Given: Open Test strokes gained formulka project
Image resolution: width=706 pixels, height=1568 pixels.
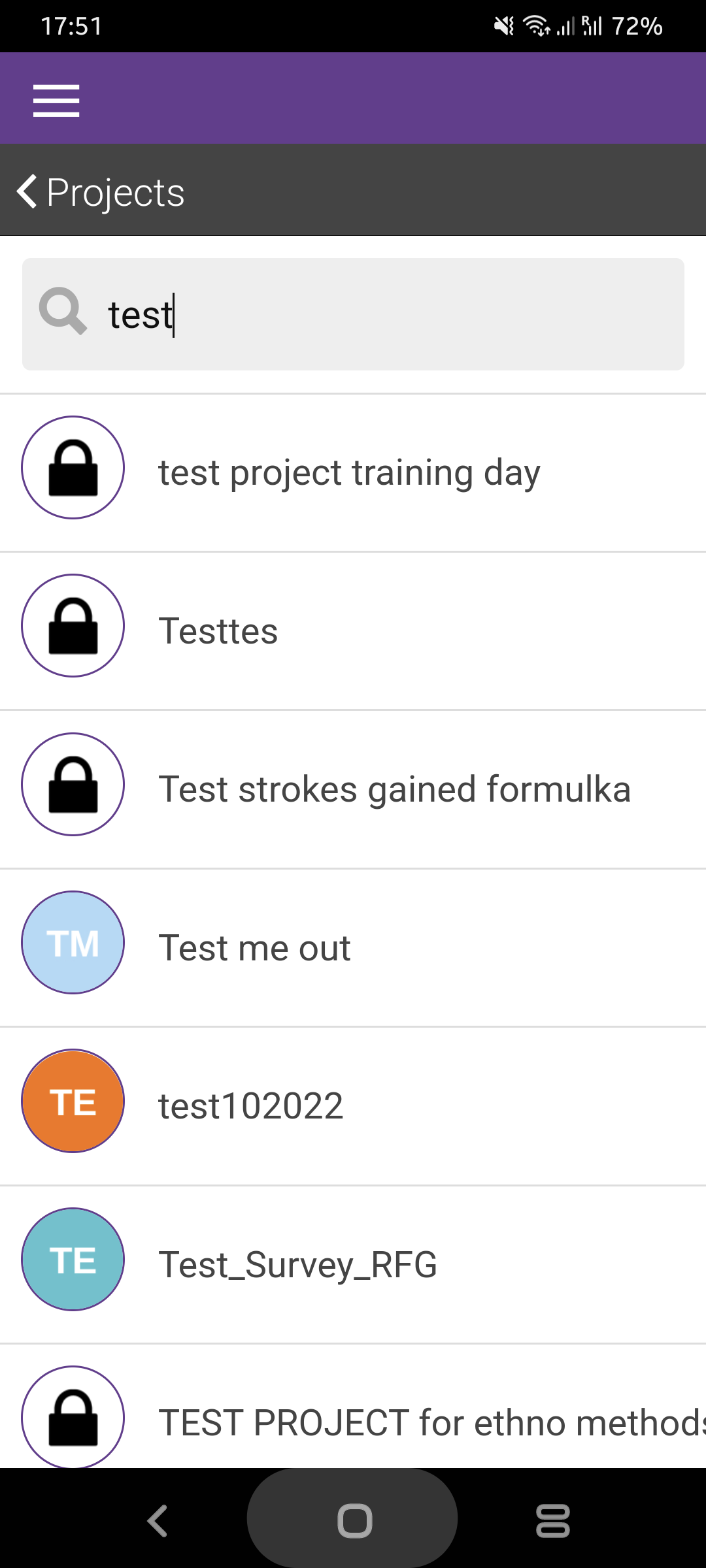Looking at the screenshot, I should [394, 789].
